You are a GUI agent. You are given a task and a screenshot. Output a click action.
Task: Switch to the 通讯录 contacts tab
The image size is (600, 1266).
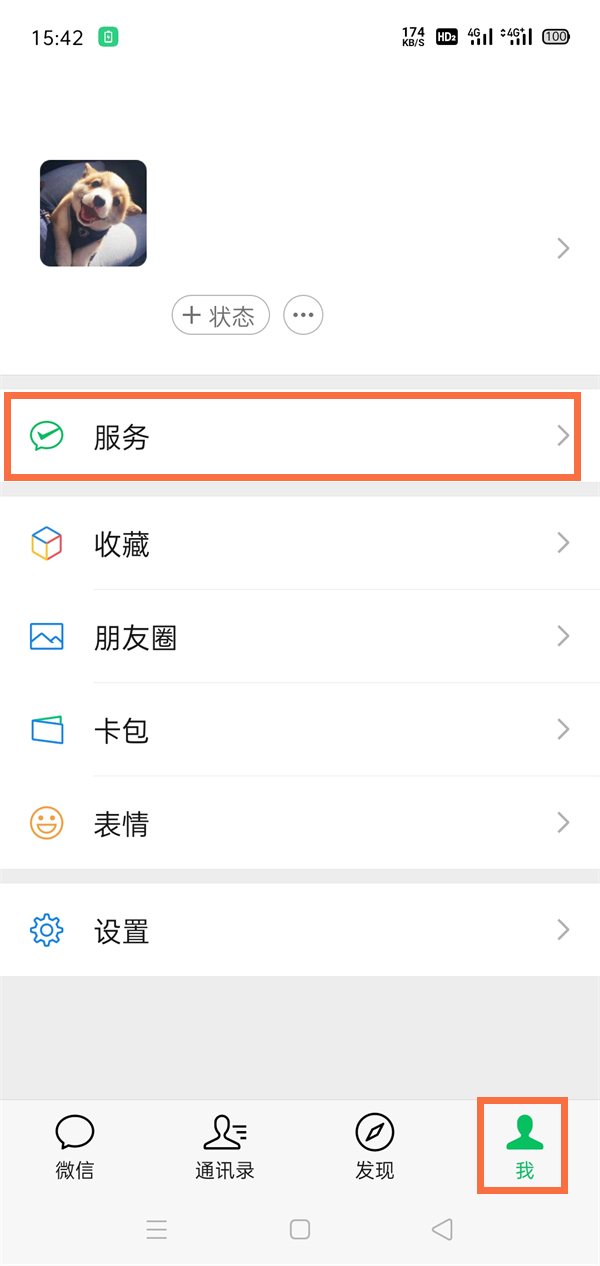click(x=225, y=1146)
